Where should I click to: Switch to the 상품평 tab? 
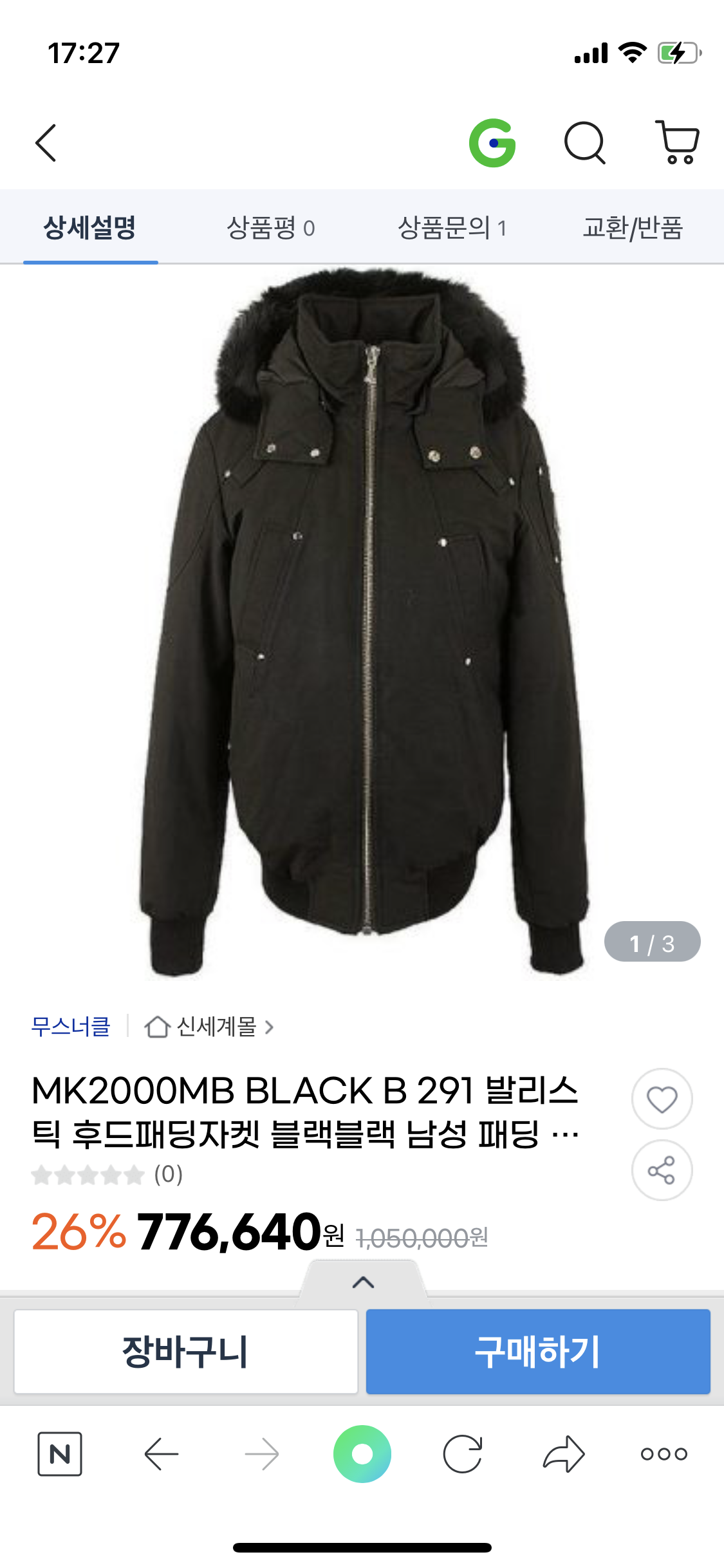pyautogui.click(x=270, y=228)
